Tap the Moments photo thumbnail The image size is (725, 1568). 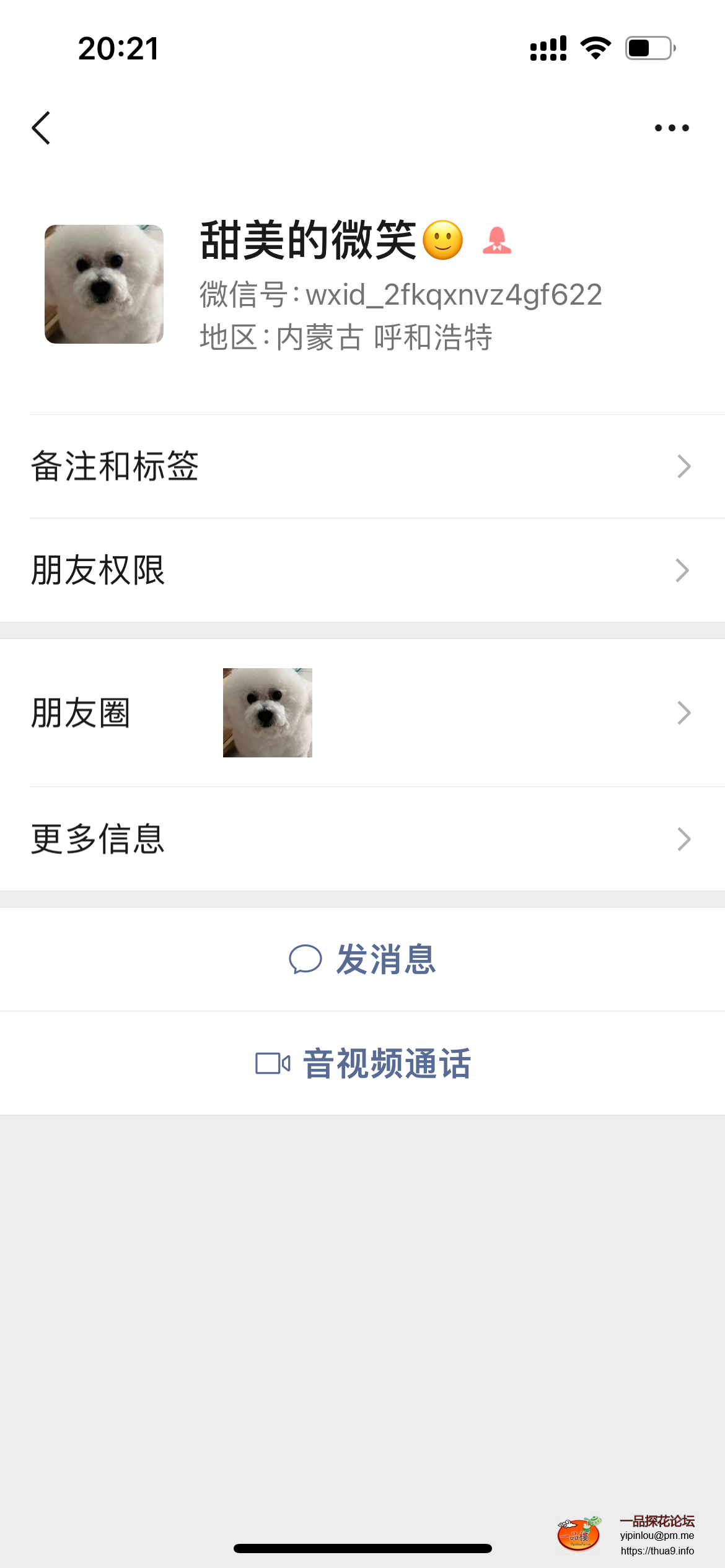point(268,711)
